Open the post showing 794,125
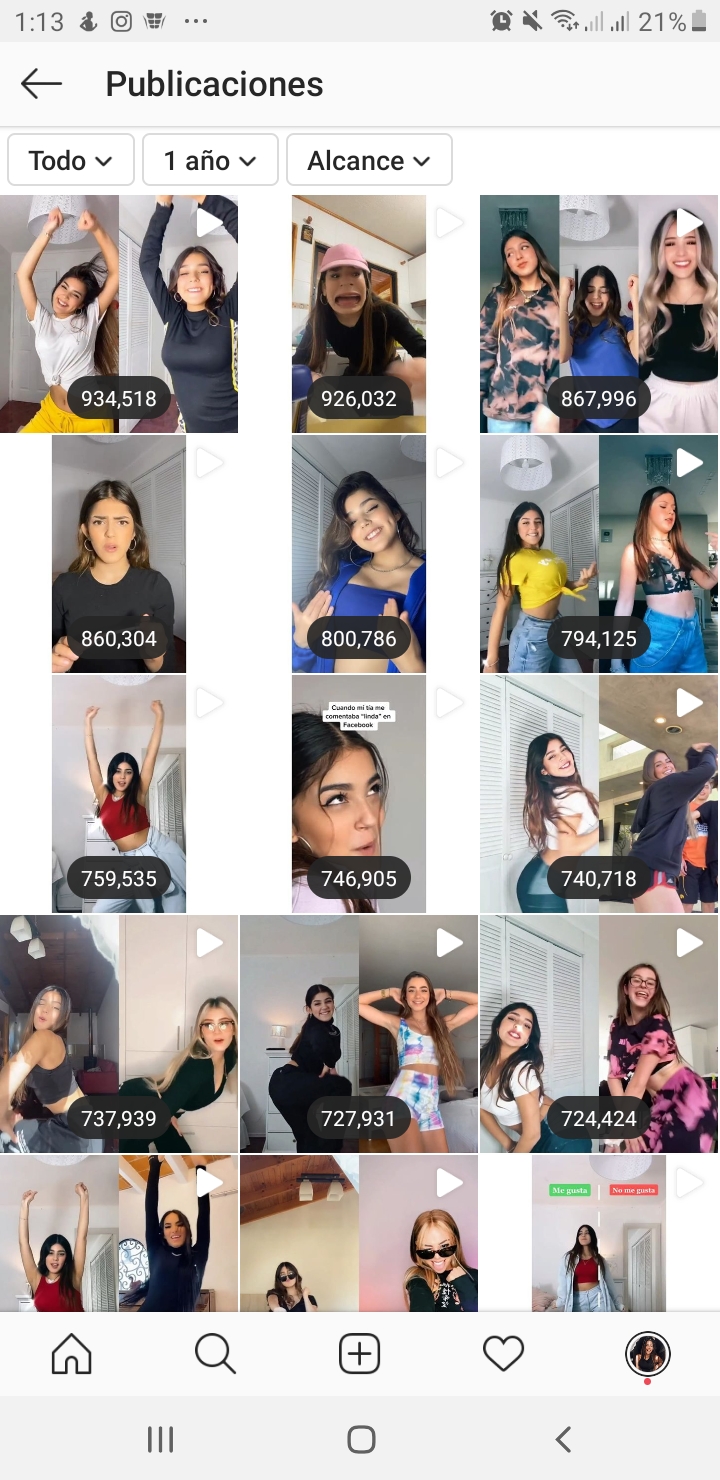The height and width of the screenshot is (1480, 720). pyautogui.click(x=599, y=554)
